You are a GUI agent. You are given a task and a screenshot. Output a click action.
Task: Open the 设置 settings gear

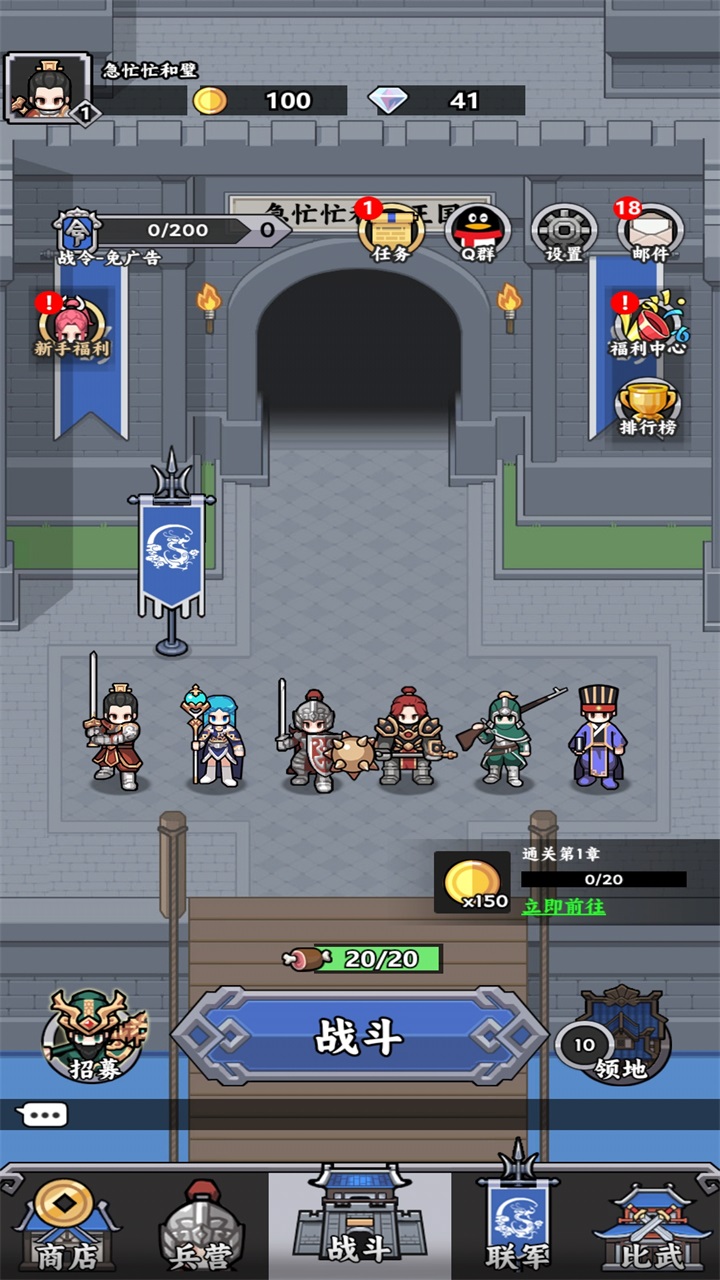click(563, 233)
